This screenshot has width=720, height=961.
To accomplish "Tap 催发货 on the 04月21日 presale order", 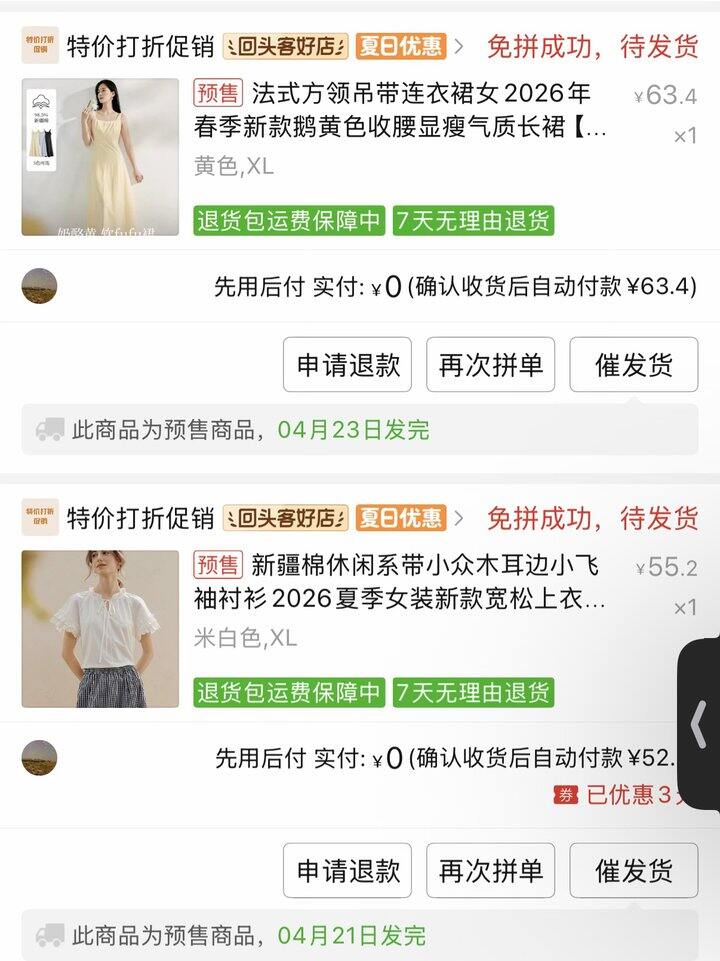I will pyautogui.click(x=634, y=870).
